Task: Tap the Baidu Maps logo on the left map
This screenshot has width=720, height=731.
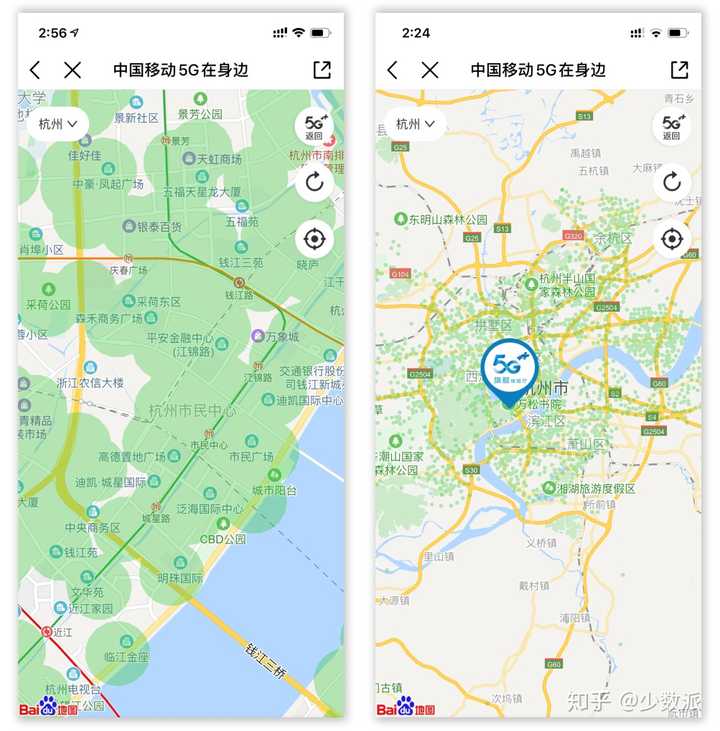Action: (x=50, y=707)
